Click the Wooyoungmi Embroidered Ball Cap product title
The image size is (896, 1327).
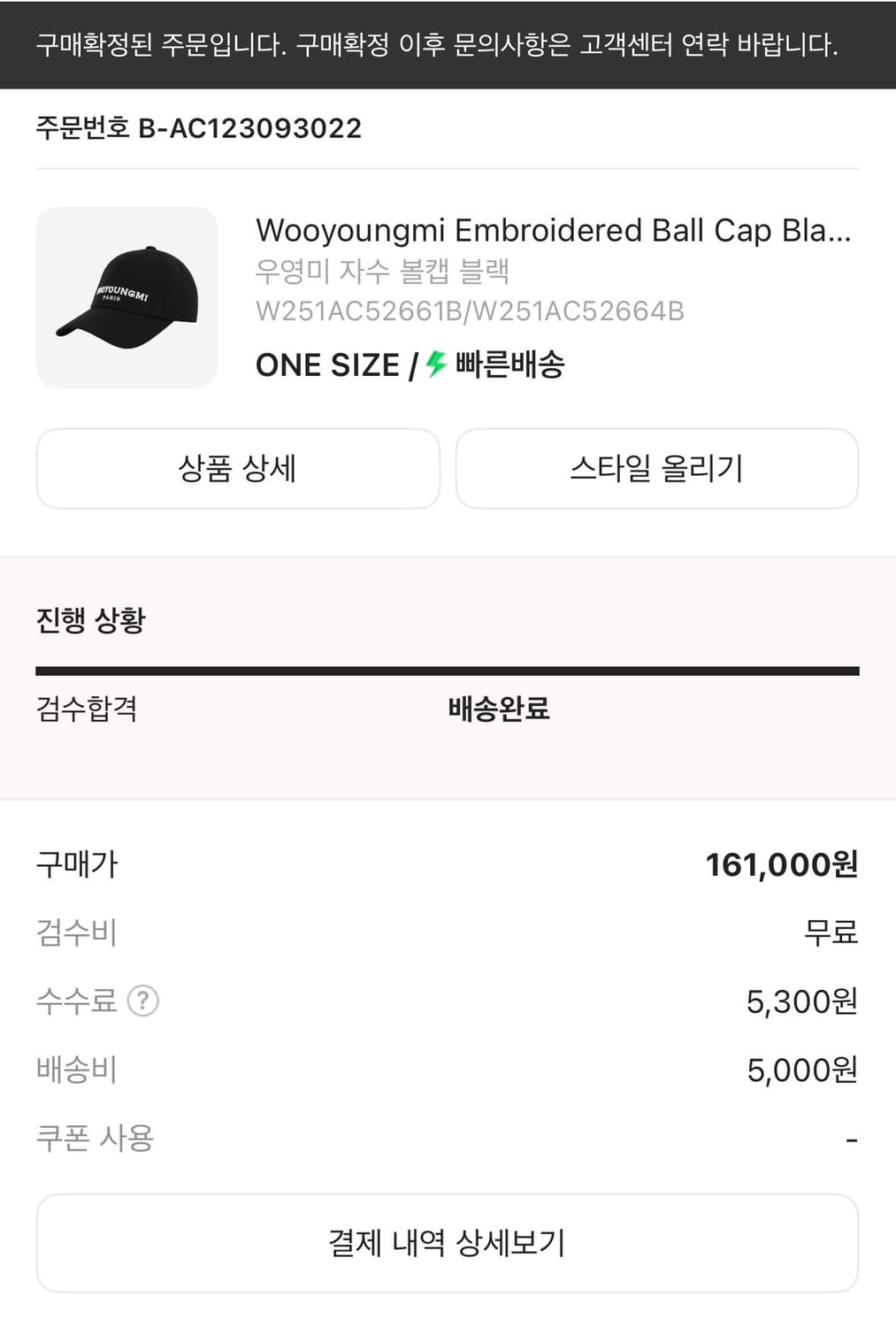(553, 232)
